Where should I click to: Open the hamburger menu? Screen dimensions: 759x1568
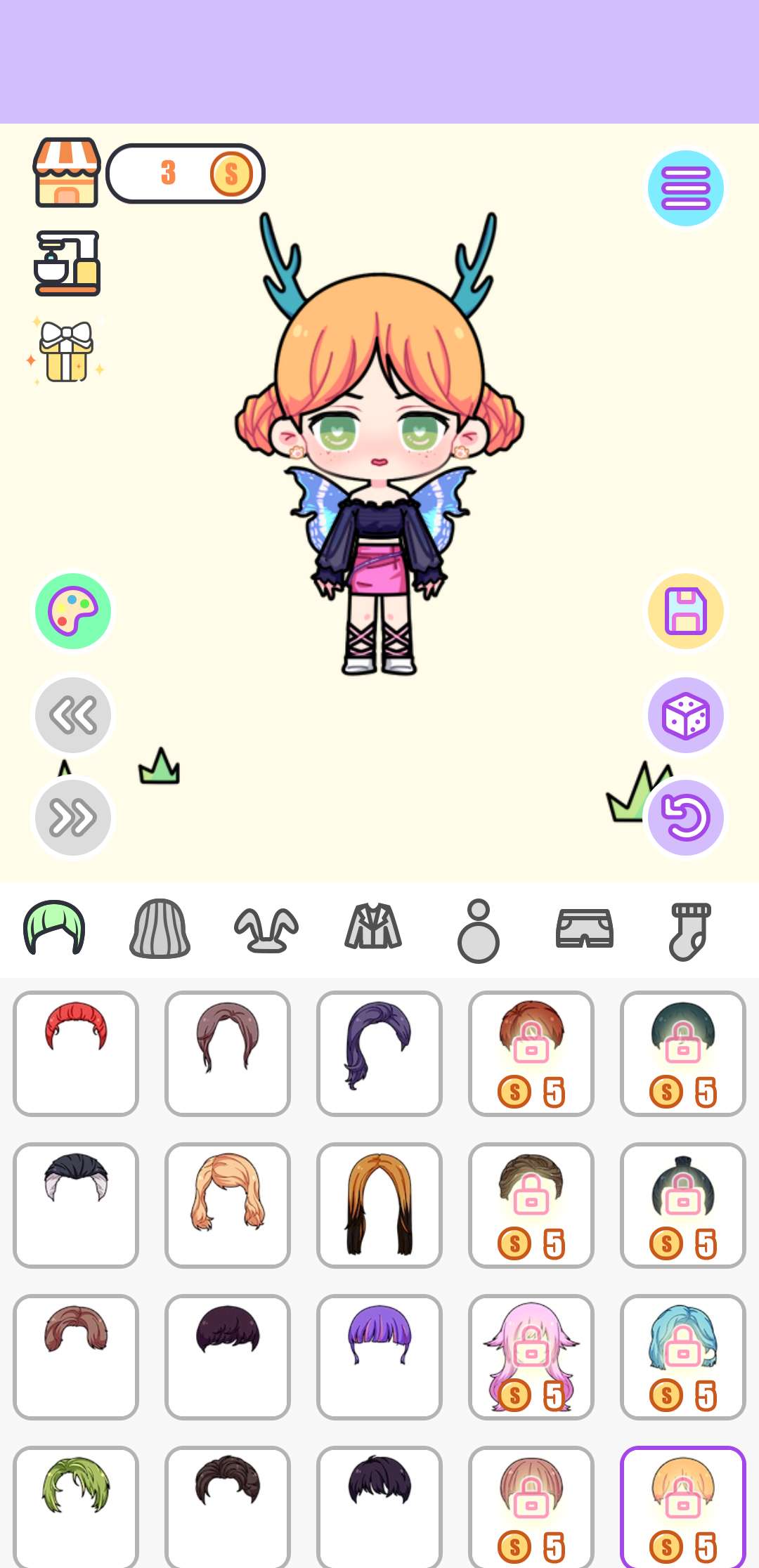pyautogui.click(x=685, y=188)
